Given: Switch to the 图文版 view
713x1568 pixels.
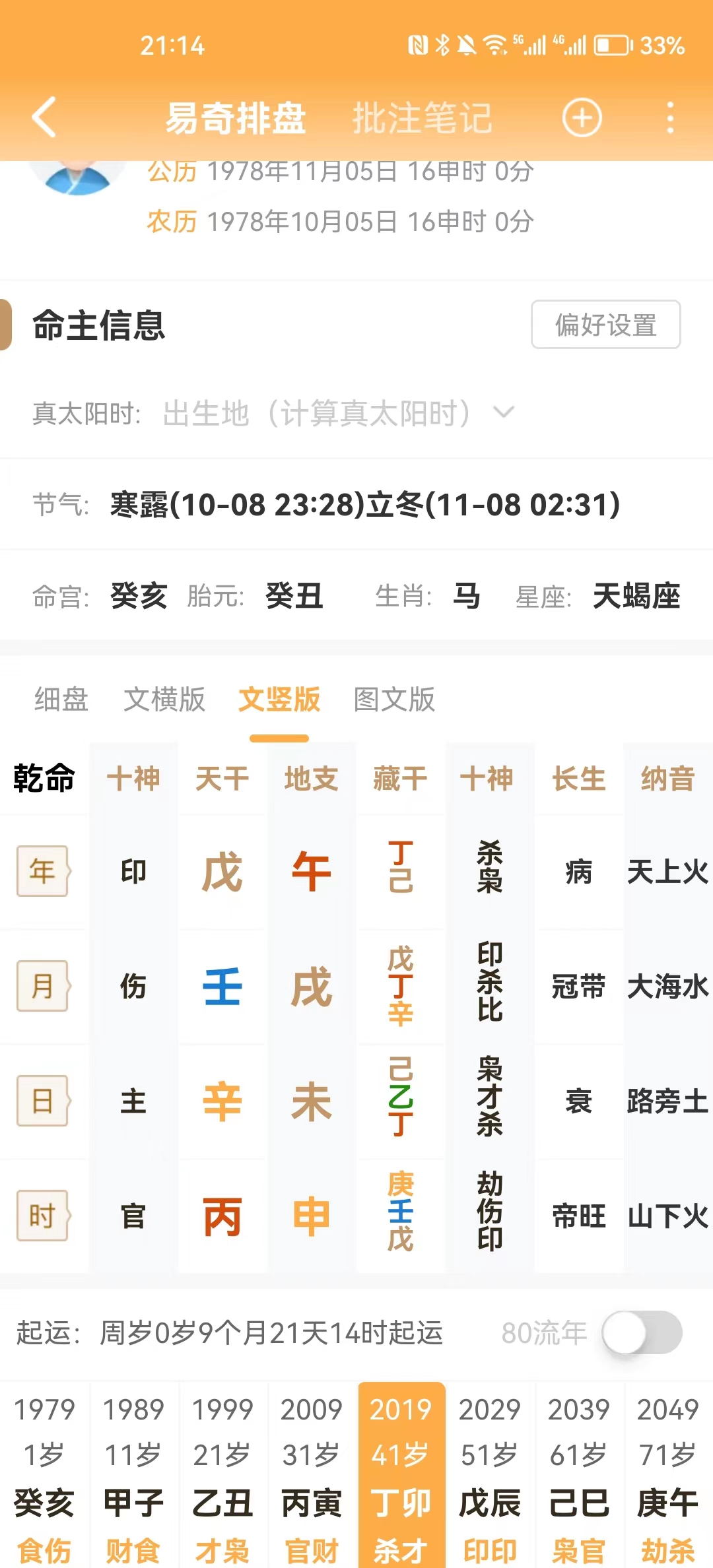Looking at the screenshot, I should point(394,700).
